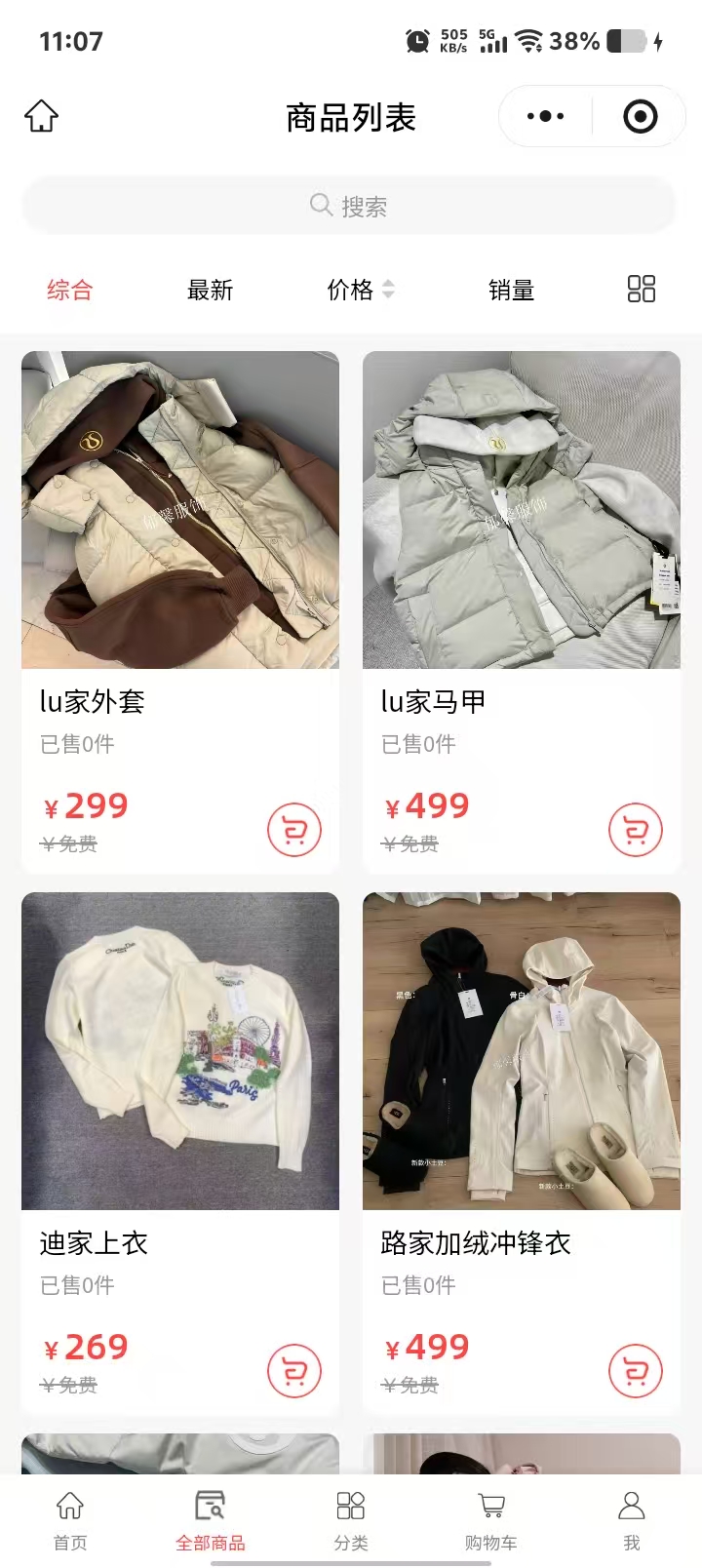702x1568 pixels.
Task: Sort products by 销量
Action: (511, 290)
